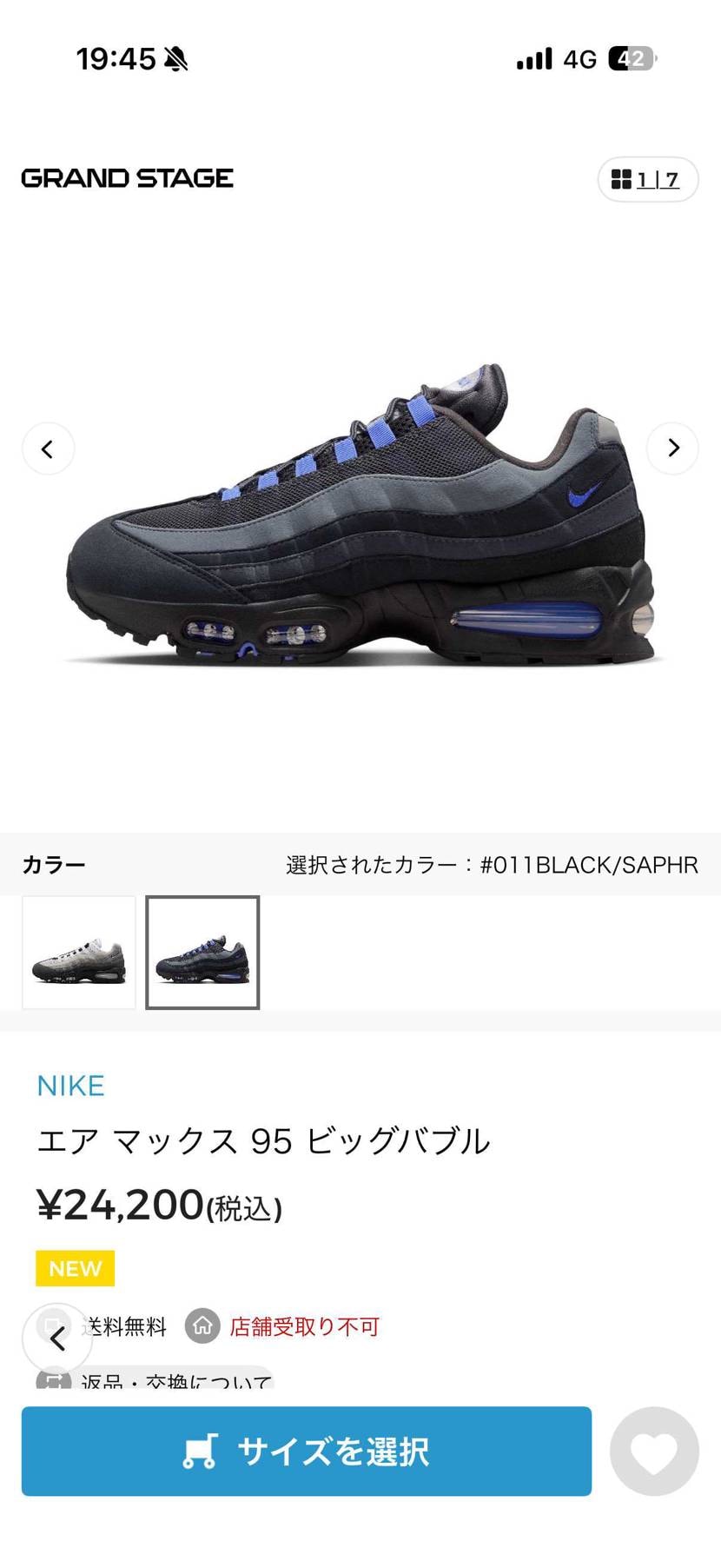Click the returns icon beside 返品・交換について
The height and width of the screenshot is (1568, 721).
[x=54, y=1380]
